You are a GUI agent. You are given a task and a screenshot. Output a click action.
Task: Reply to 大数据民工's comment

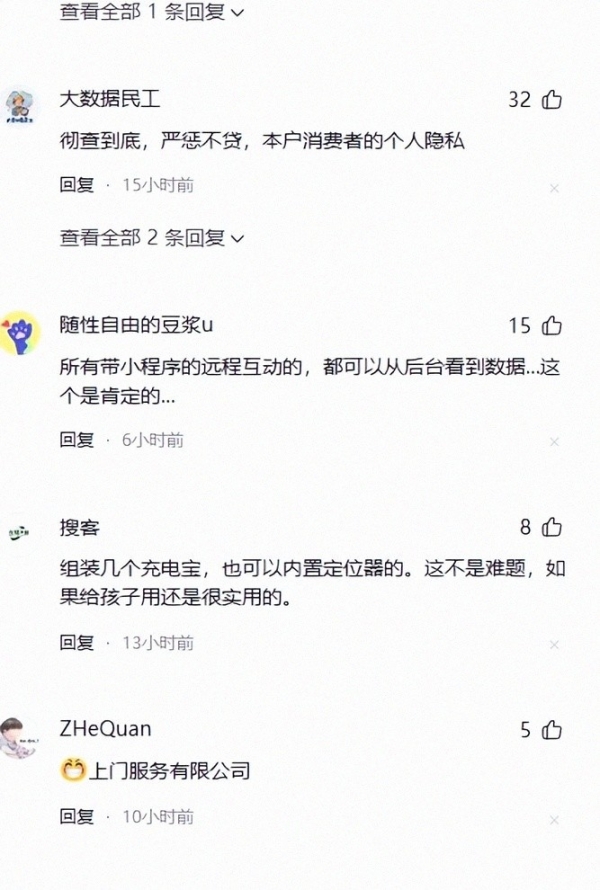click(x=76, y=185)
